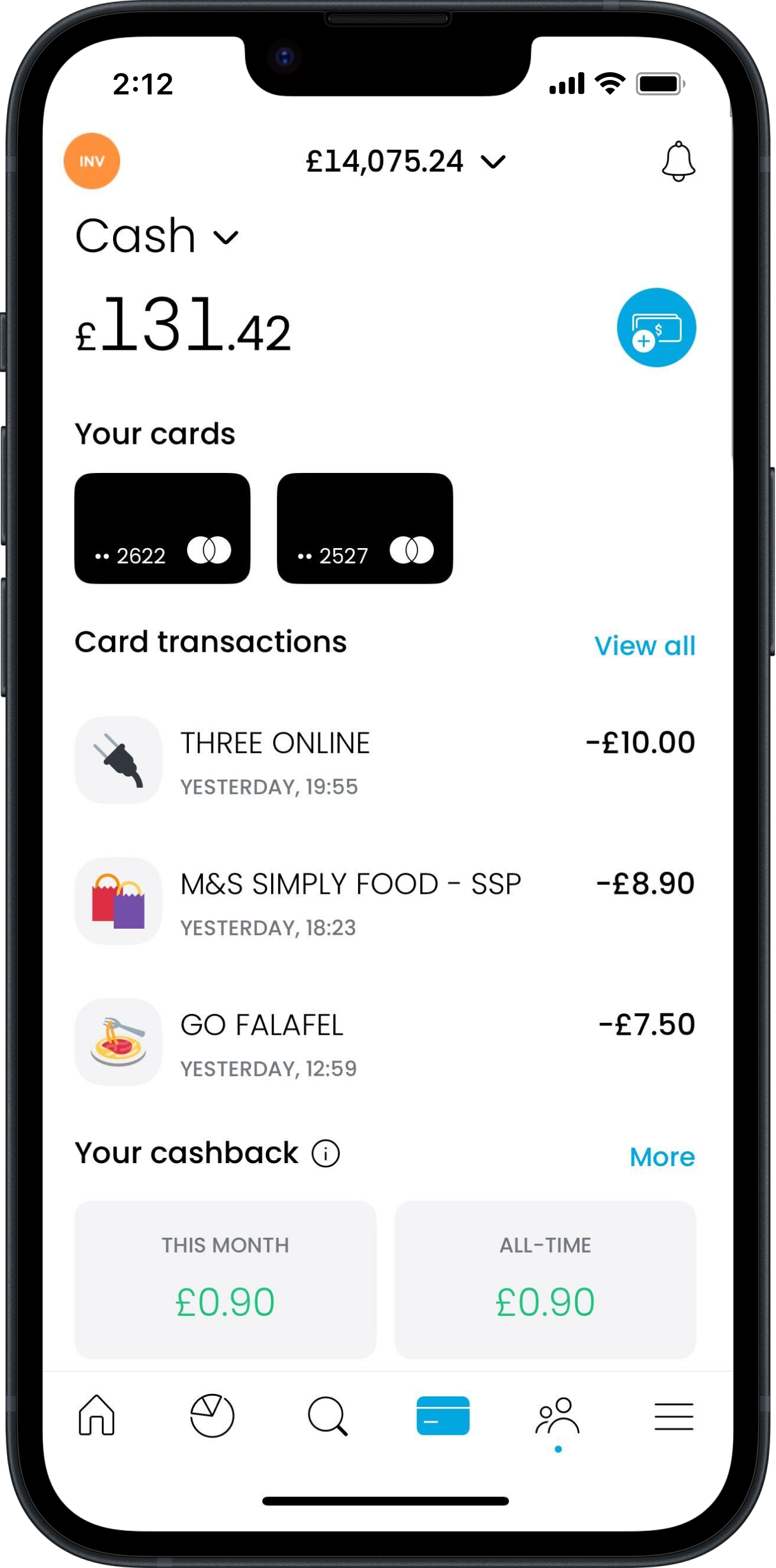776x1568 pixels.
Task: Open the card ending in 2527
Action: click(365, 529)
